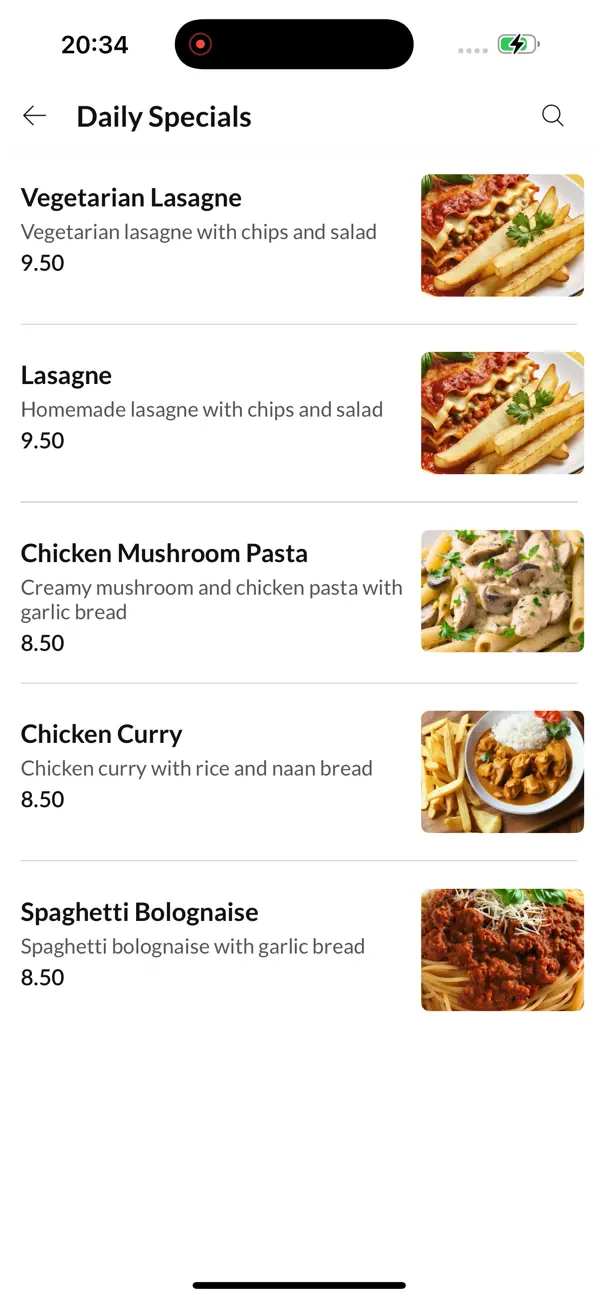The height and width of the screenshot is (1300, 598).
Task: Open Spaghetti Bolognaise entry
Action: [299, 950]
